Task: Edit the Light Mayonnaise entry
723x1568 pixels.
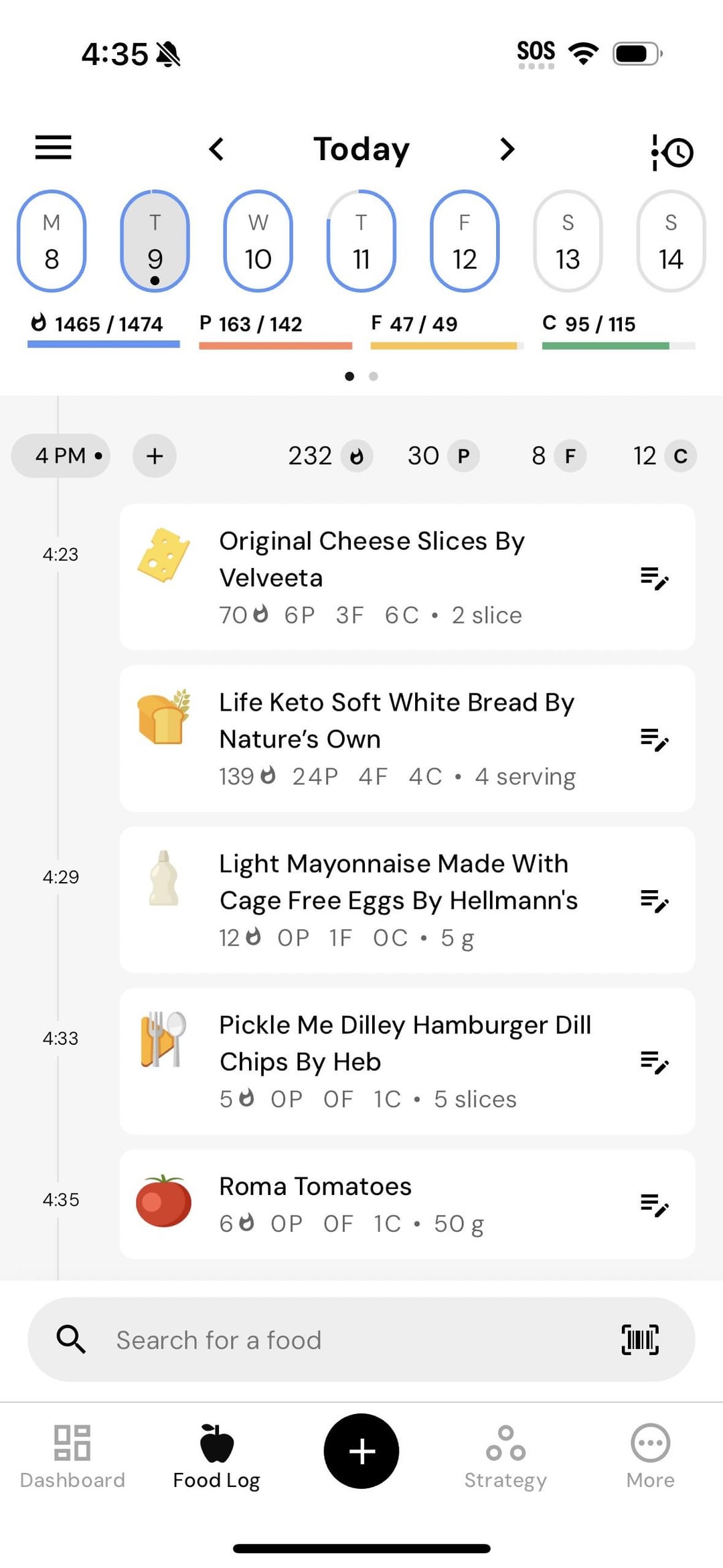Action: coord(655,901)
